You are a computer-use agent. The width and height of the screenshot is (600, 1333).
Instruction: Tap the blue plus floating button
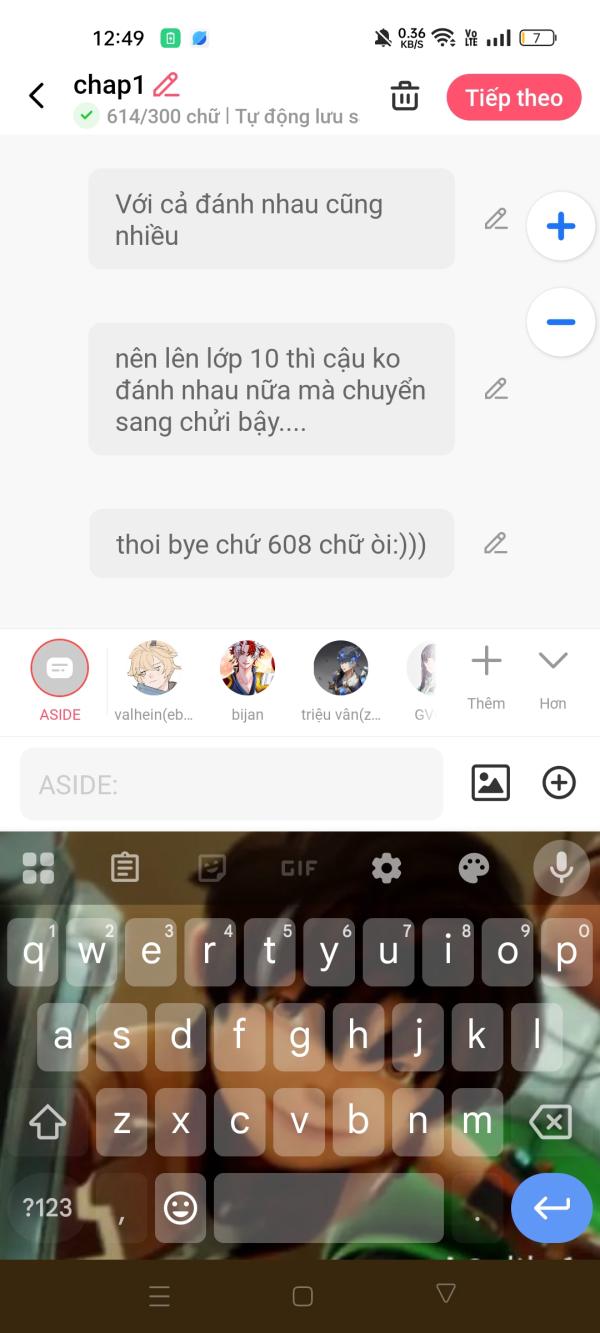[561, 227]
